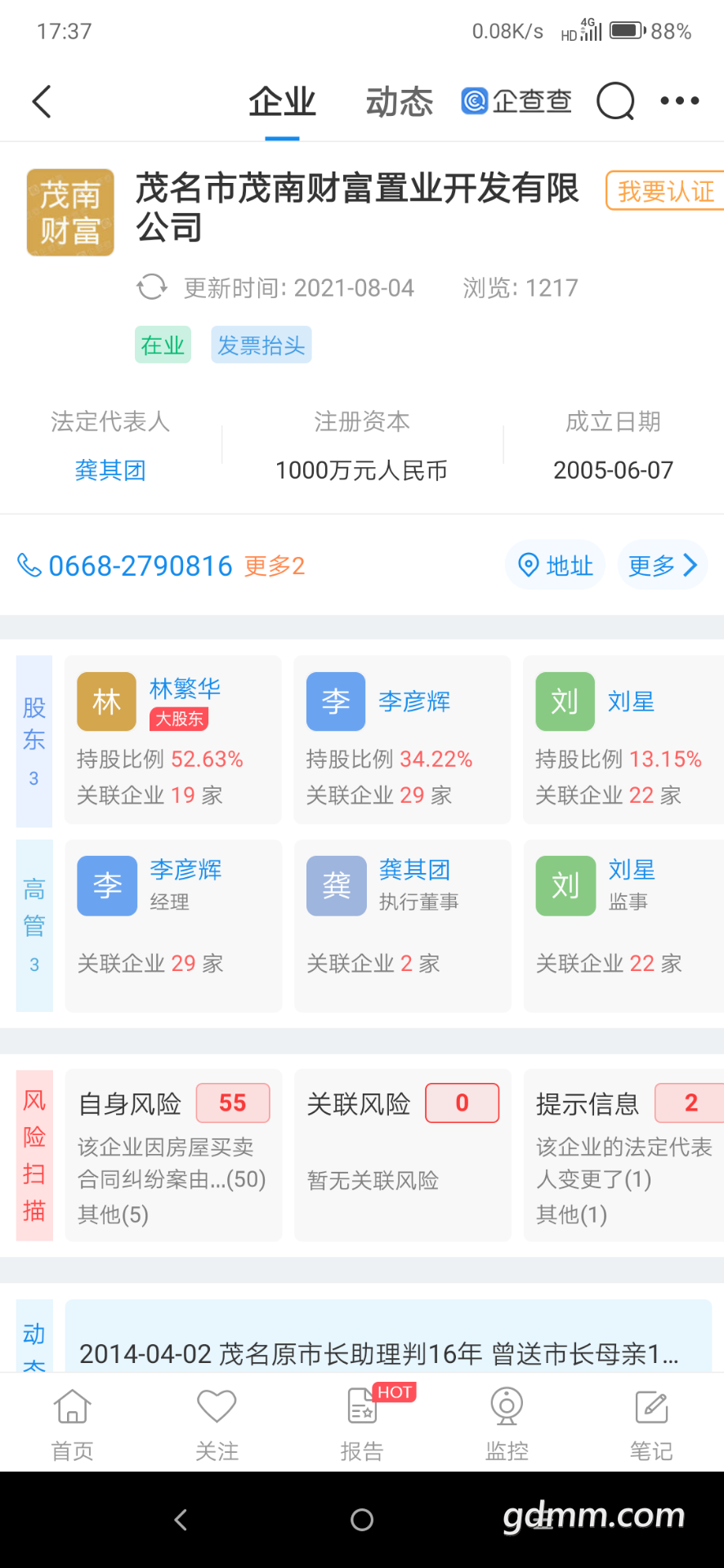Go to the 首页 home tab
Viewport: 724px width, 1568px height.
(73, 1424)
